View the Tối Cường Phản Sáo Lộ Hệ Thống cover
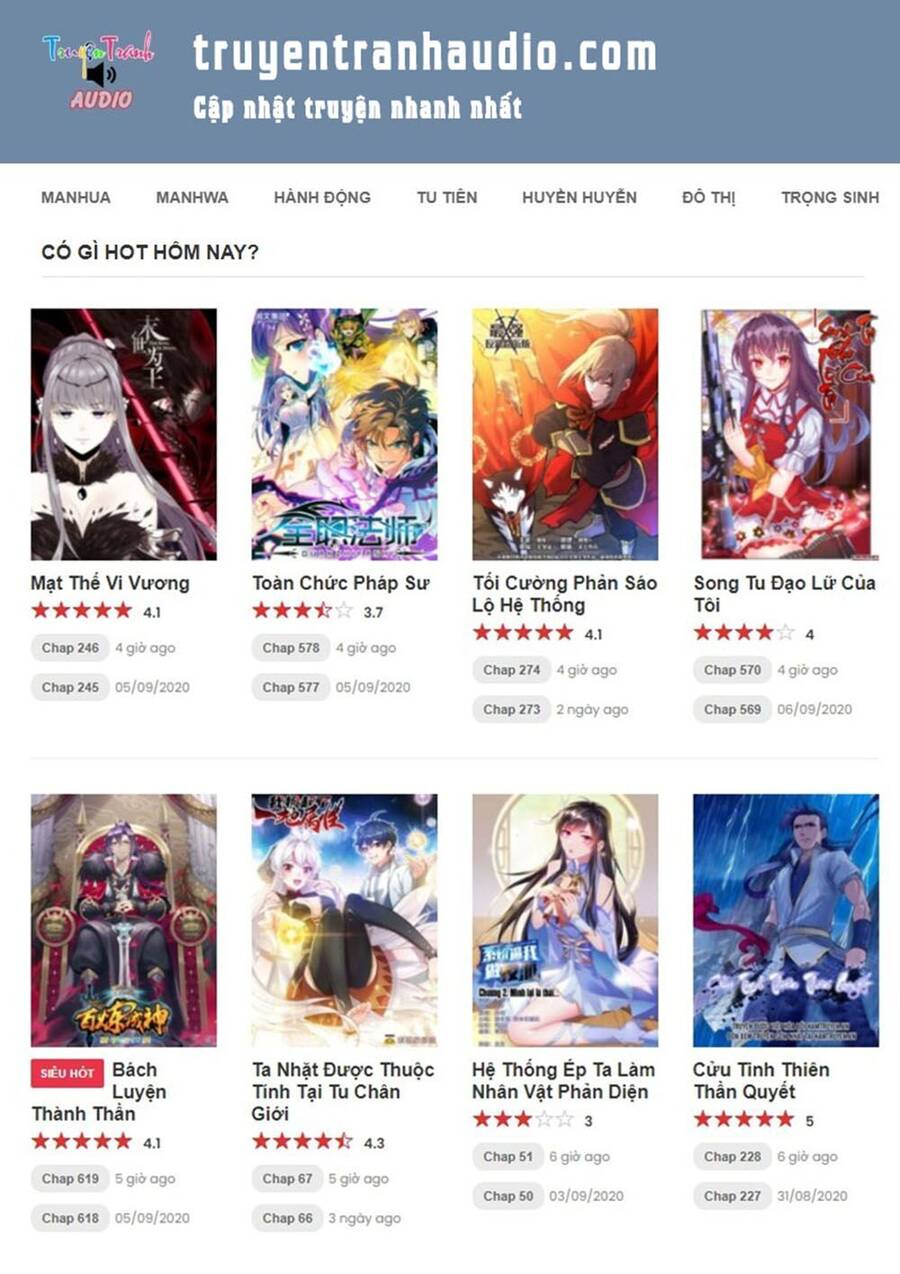The image size is (900, 1274). pos(565,434)
